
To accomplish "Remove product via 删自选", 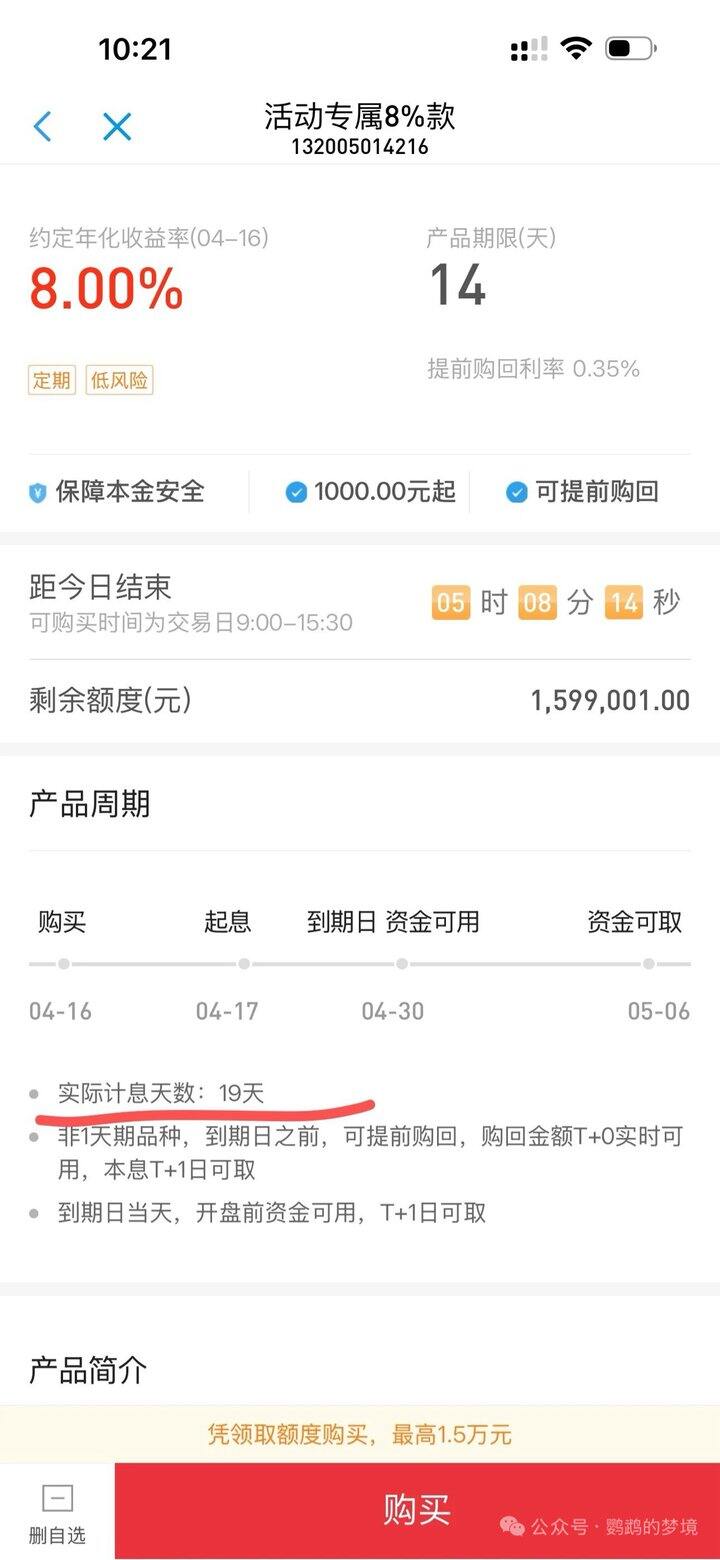I will [57, 1513].
